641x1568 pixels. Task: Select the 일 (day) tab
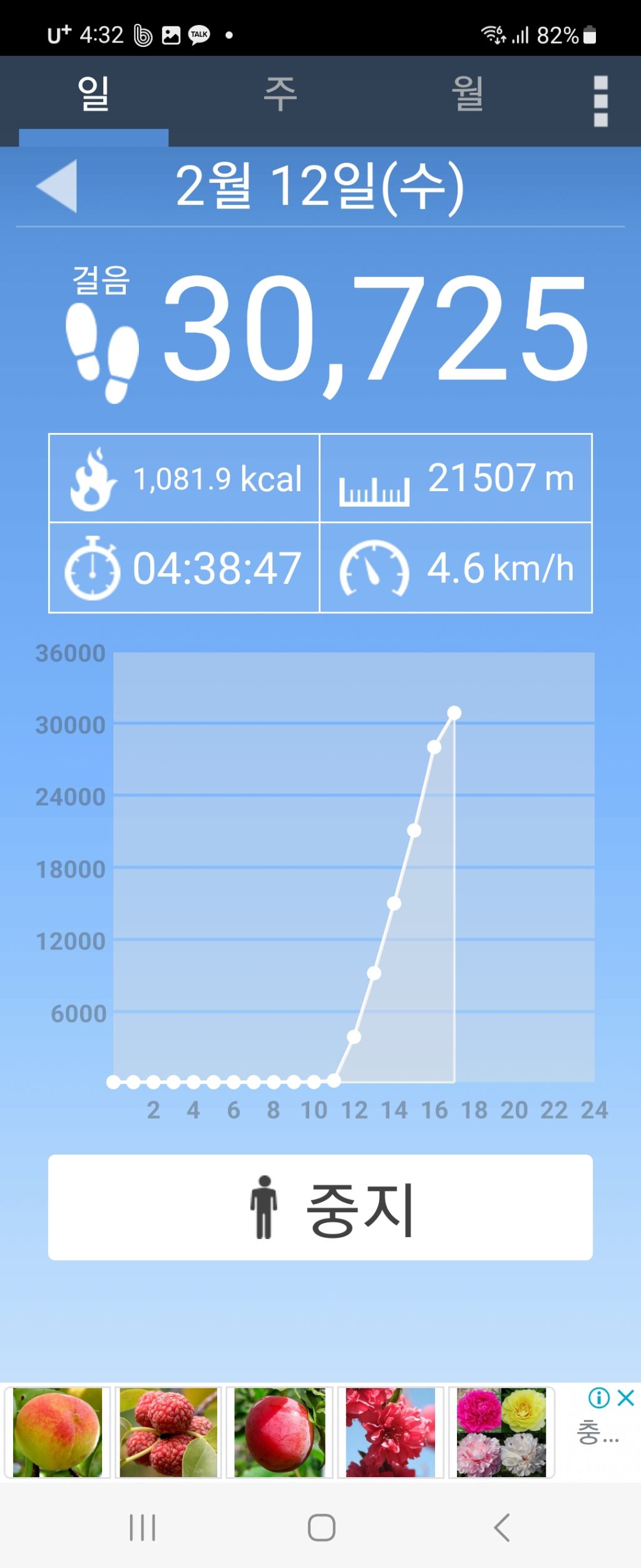coord(93,95)
